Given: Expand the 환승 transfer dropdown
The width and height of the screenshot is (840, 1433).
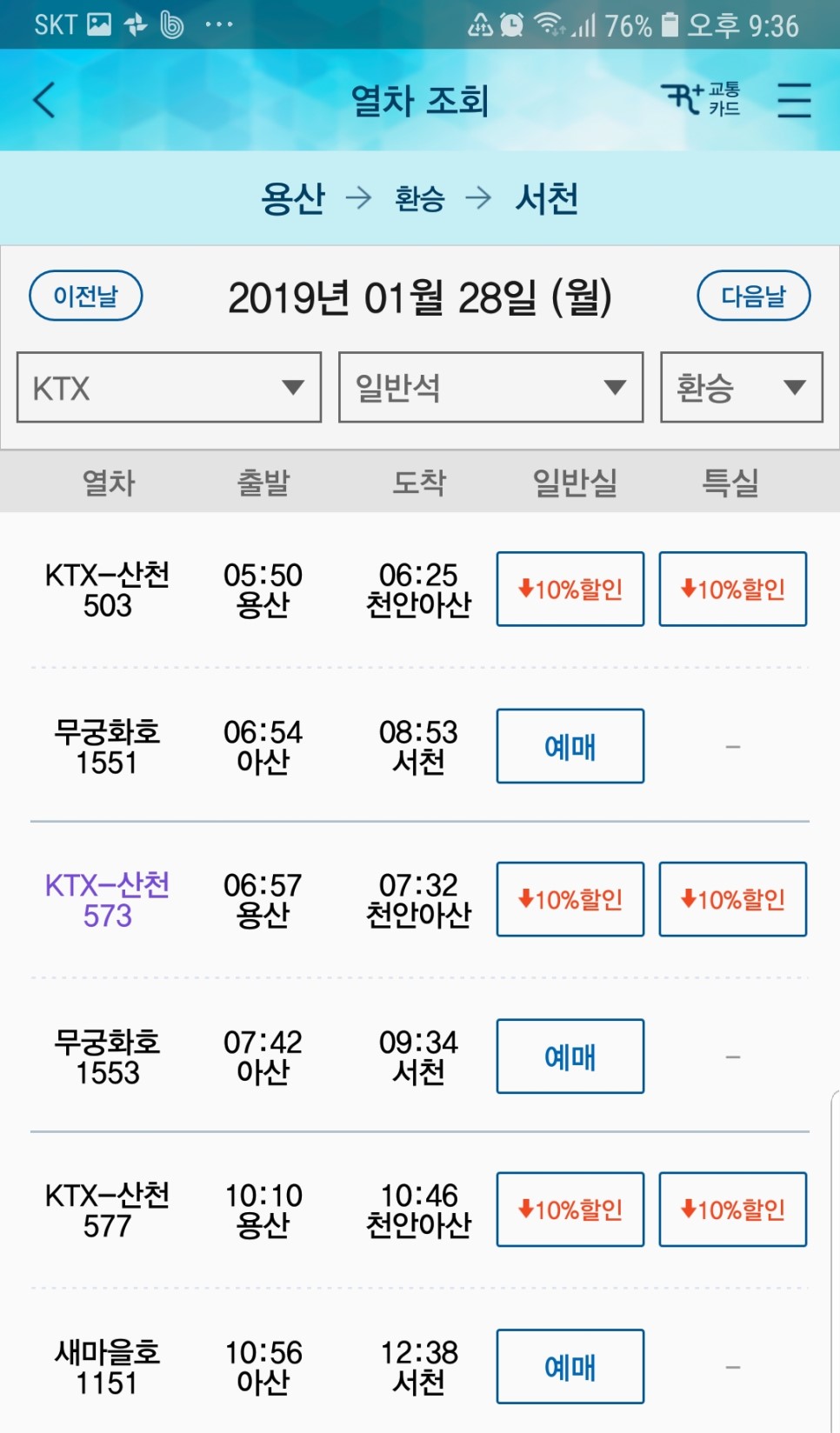Looking at the screenshot, I should [x=742, y=387].
